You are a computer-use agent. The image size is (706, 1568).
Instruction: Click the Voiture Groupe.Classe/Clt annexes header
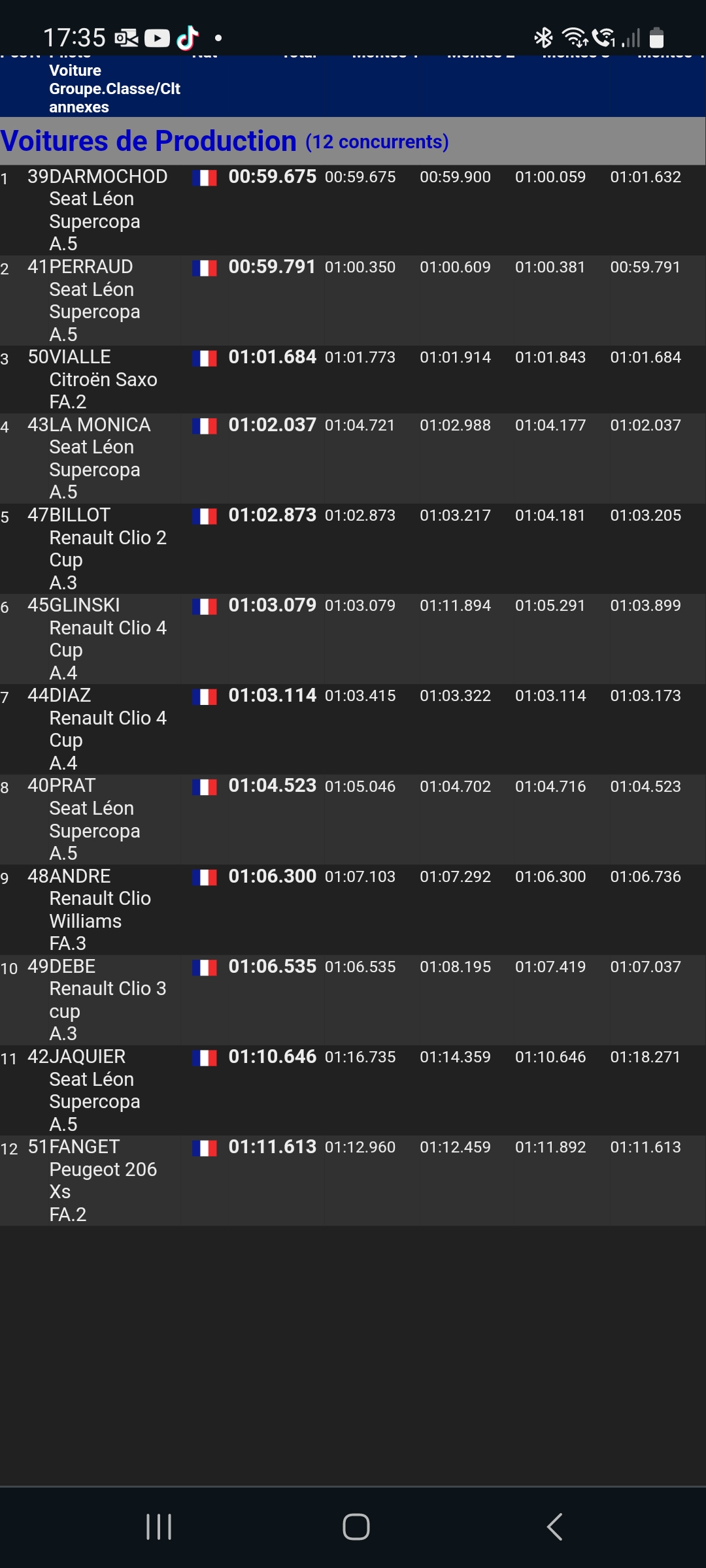click(x=114, y=88)
